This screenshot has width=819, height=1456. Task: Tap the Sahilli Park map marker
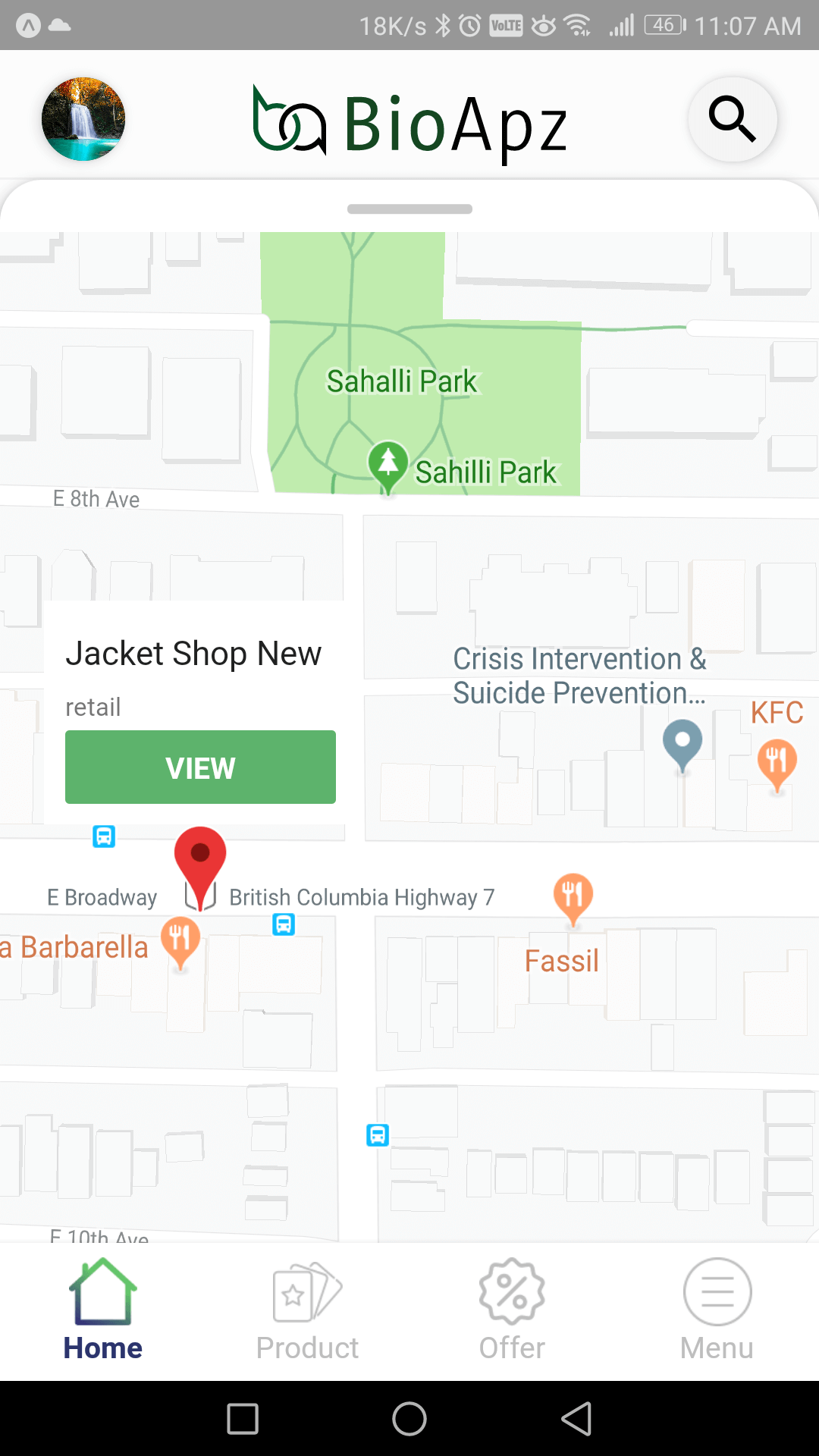tap(388, 463)
